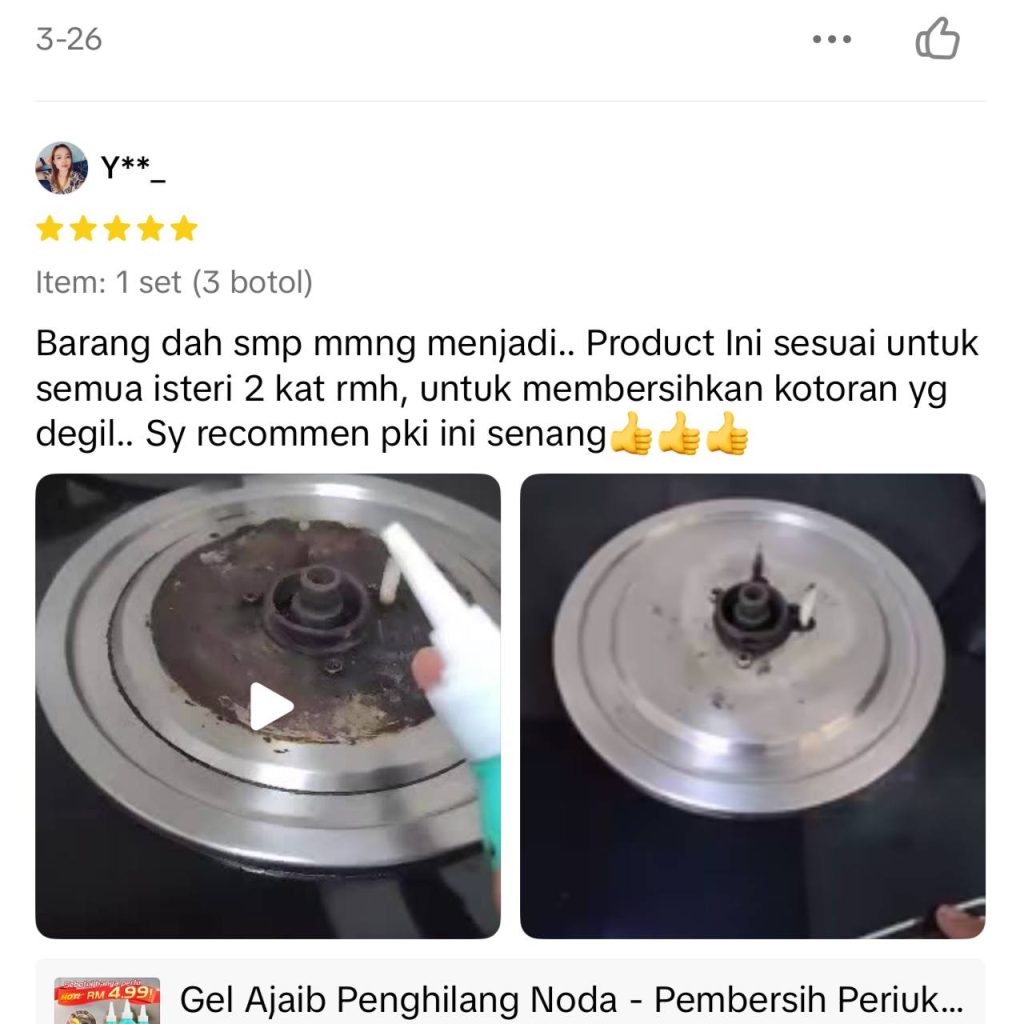The height and width of the screenshot is (1024, 1024).
Task: Open the three-dot more options menu
Action: 831,40
